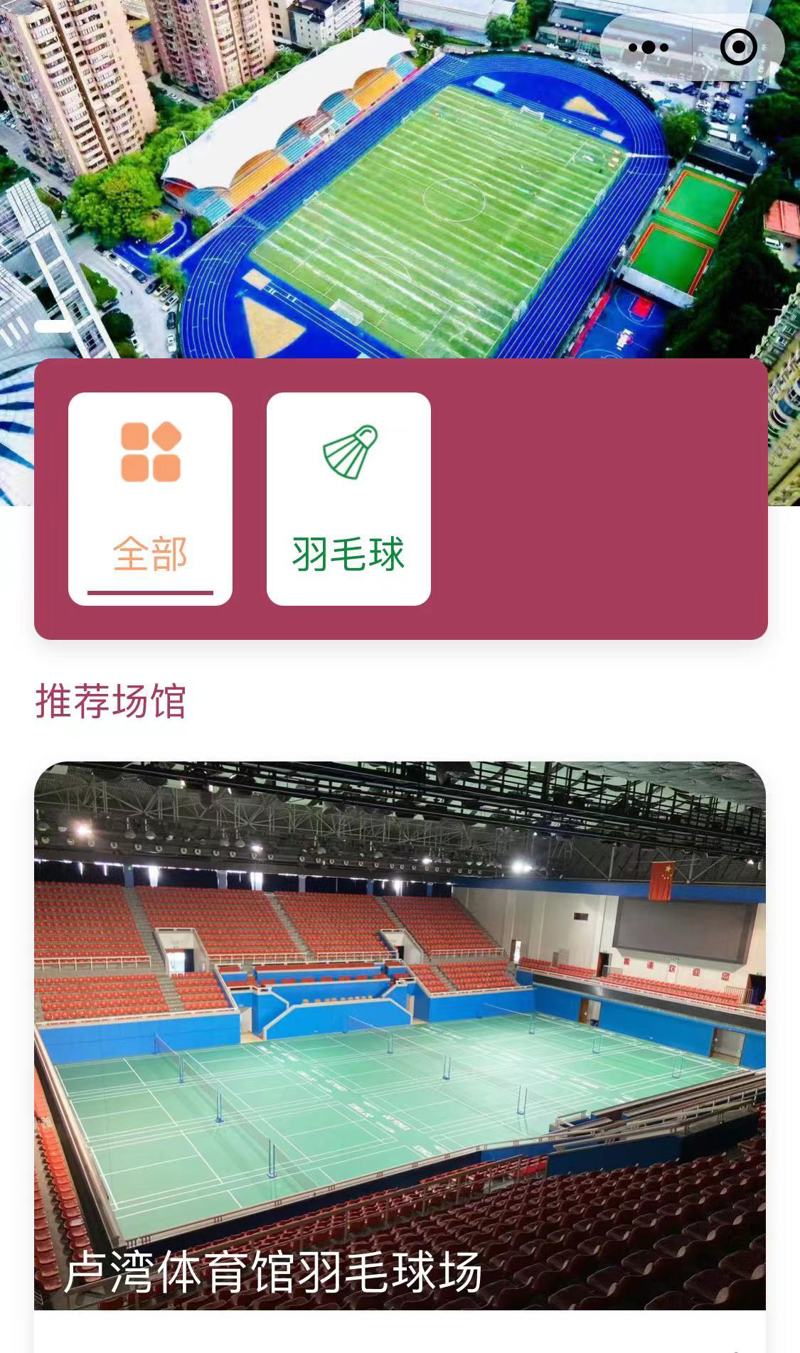Viewport: 800px width, 1353px height.
Task: Switch to the 羽毛球 category
Action: click(x=348, y=498)
